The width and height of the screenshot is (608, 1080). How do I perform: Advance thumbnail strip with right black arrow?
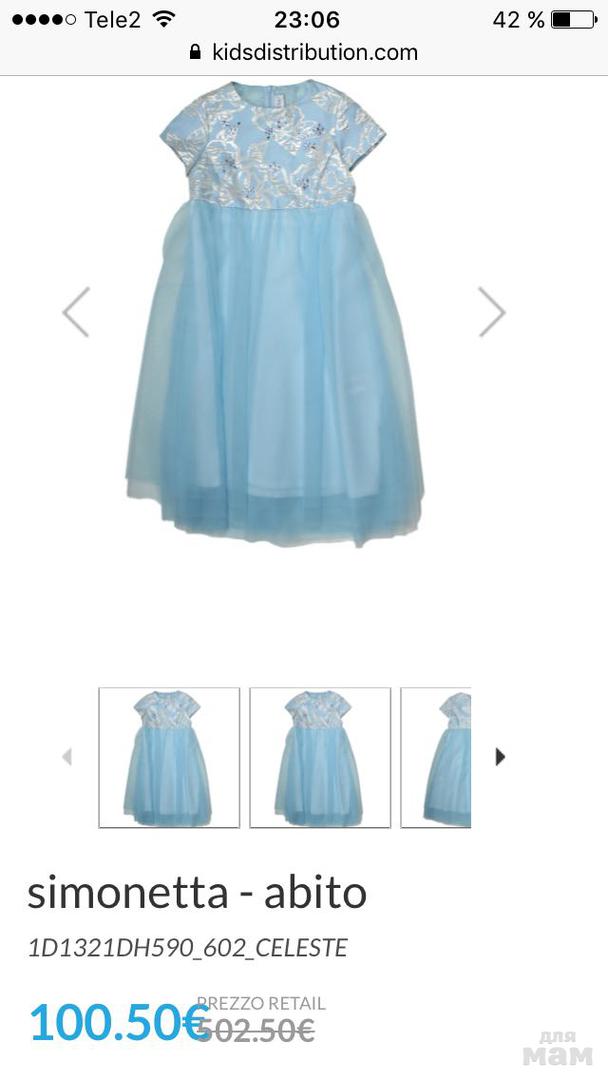501,757
